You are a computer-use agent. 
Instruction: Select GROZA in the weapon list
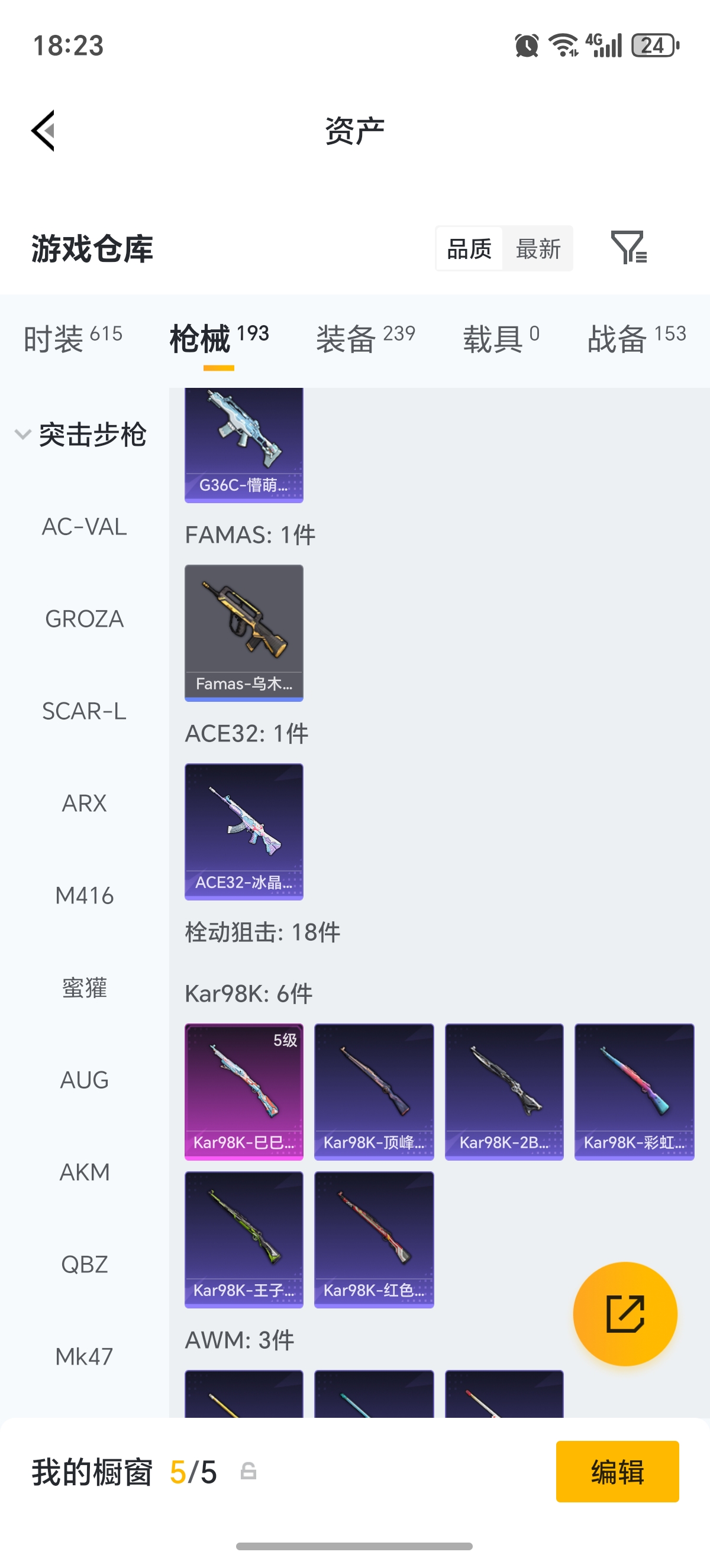pyautogui.click(x=85, y=619)
